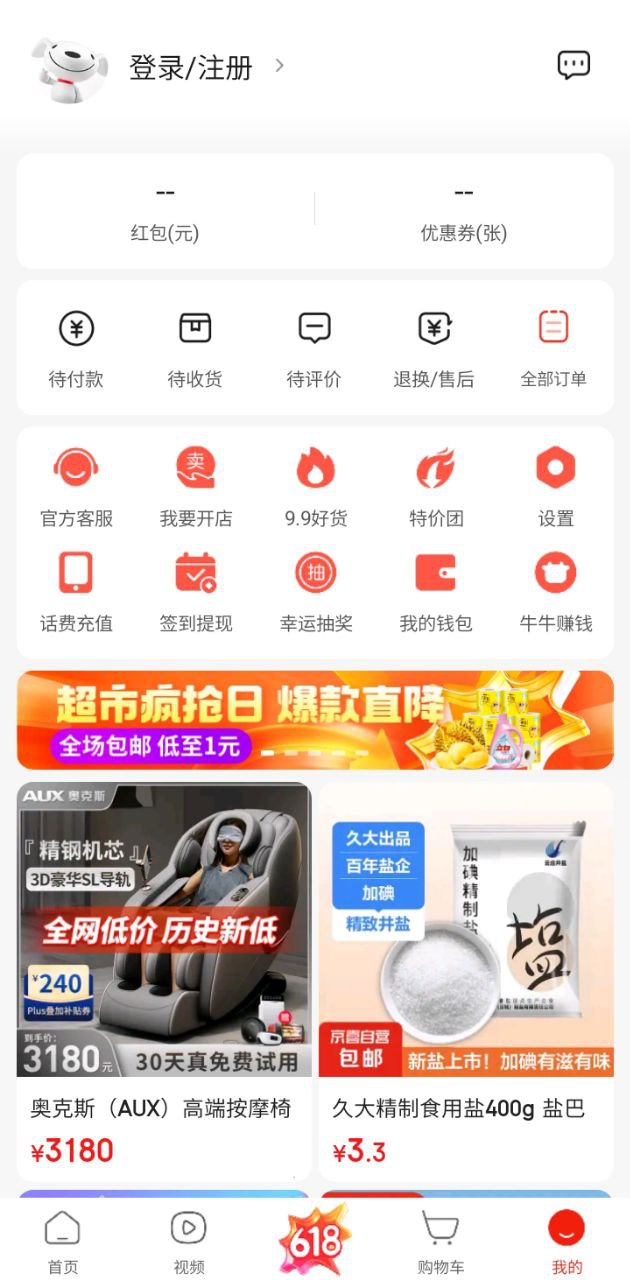Screen dimensions: 630x1280
Task: Open 退换/售后 section
Action: pyautogui.click(x=434, y=348)
